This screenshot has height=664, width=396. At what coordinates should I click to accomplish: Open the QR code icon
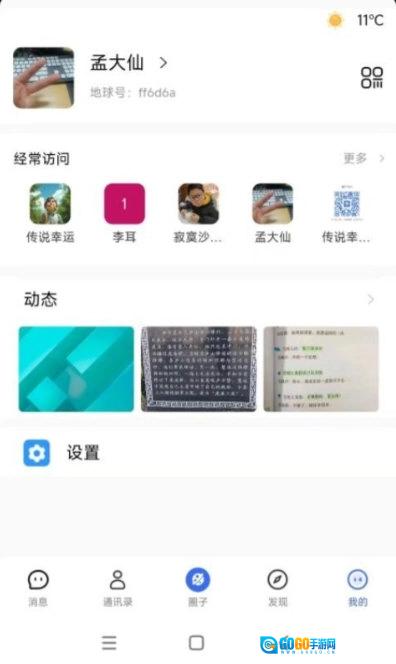(x=372, y=77)
